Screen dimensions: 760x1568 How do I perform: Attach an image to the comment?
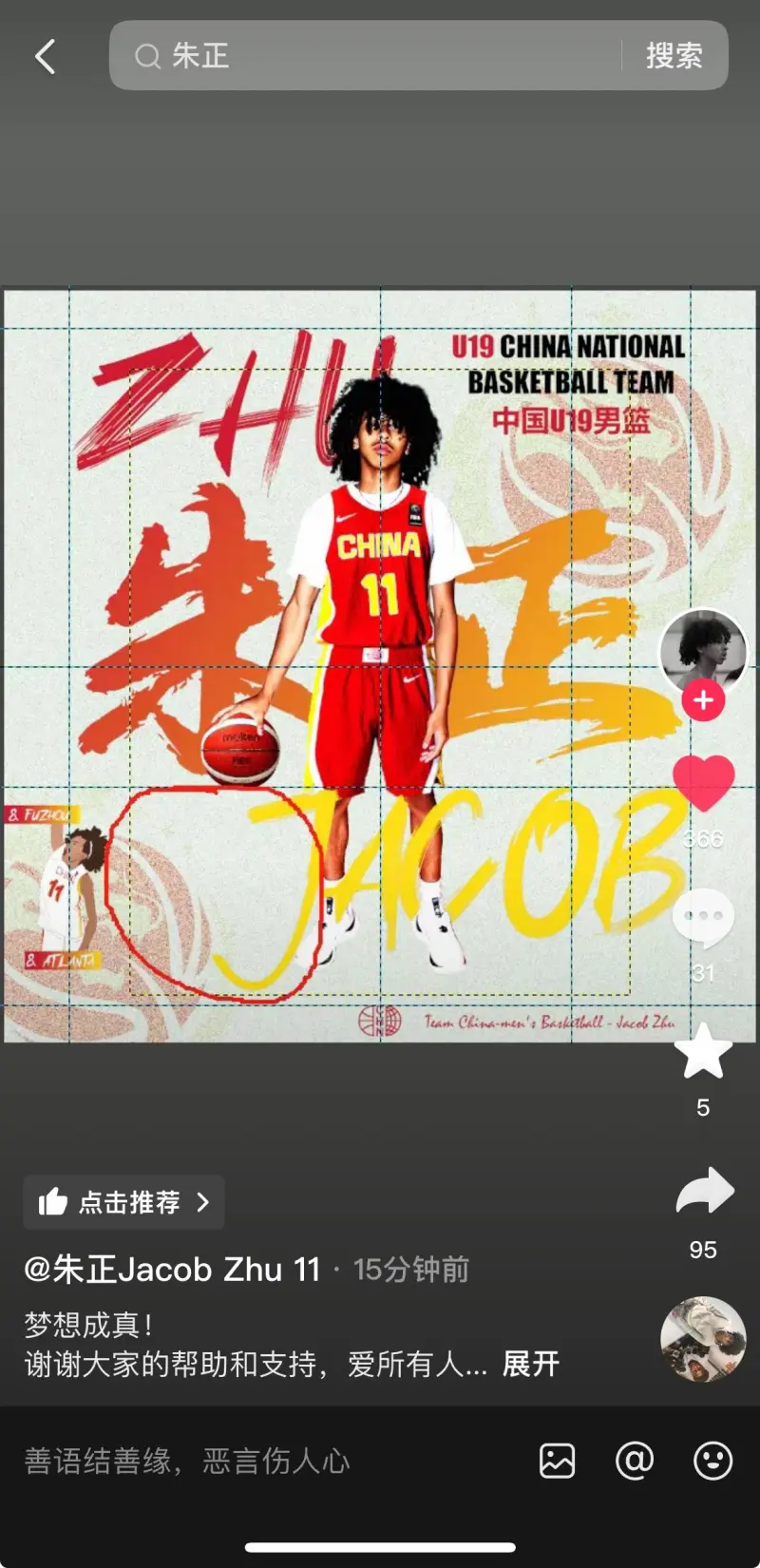[557, 1461]
